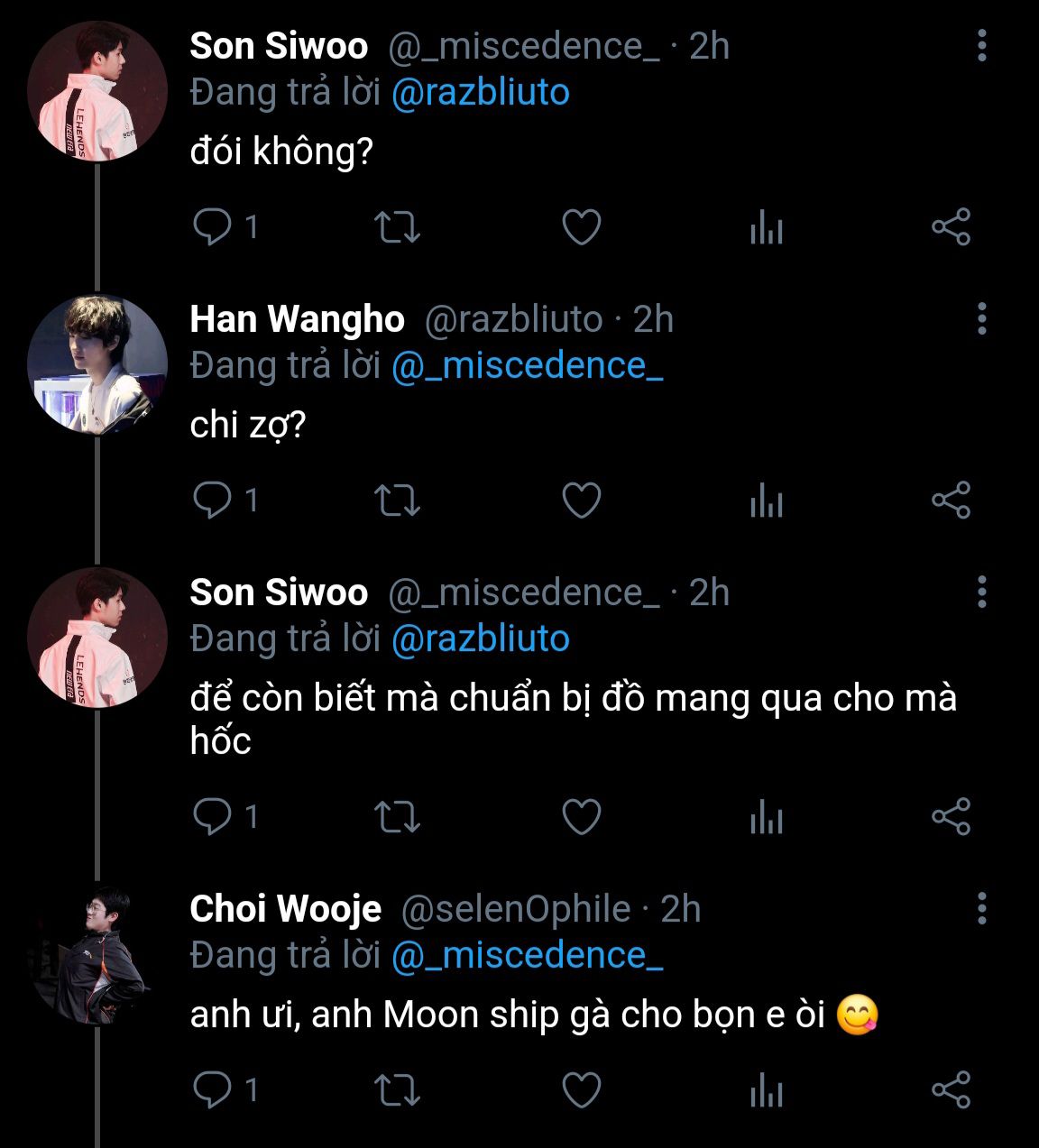Open Han Wangho's profile picture
Screen dimensions: 1039x1148
[x=97, y=364]
